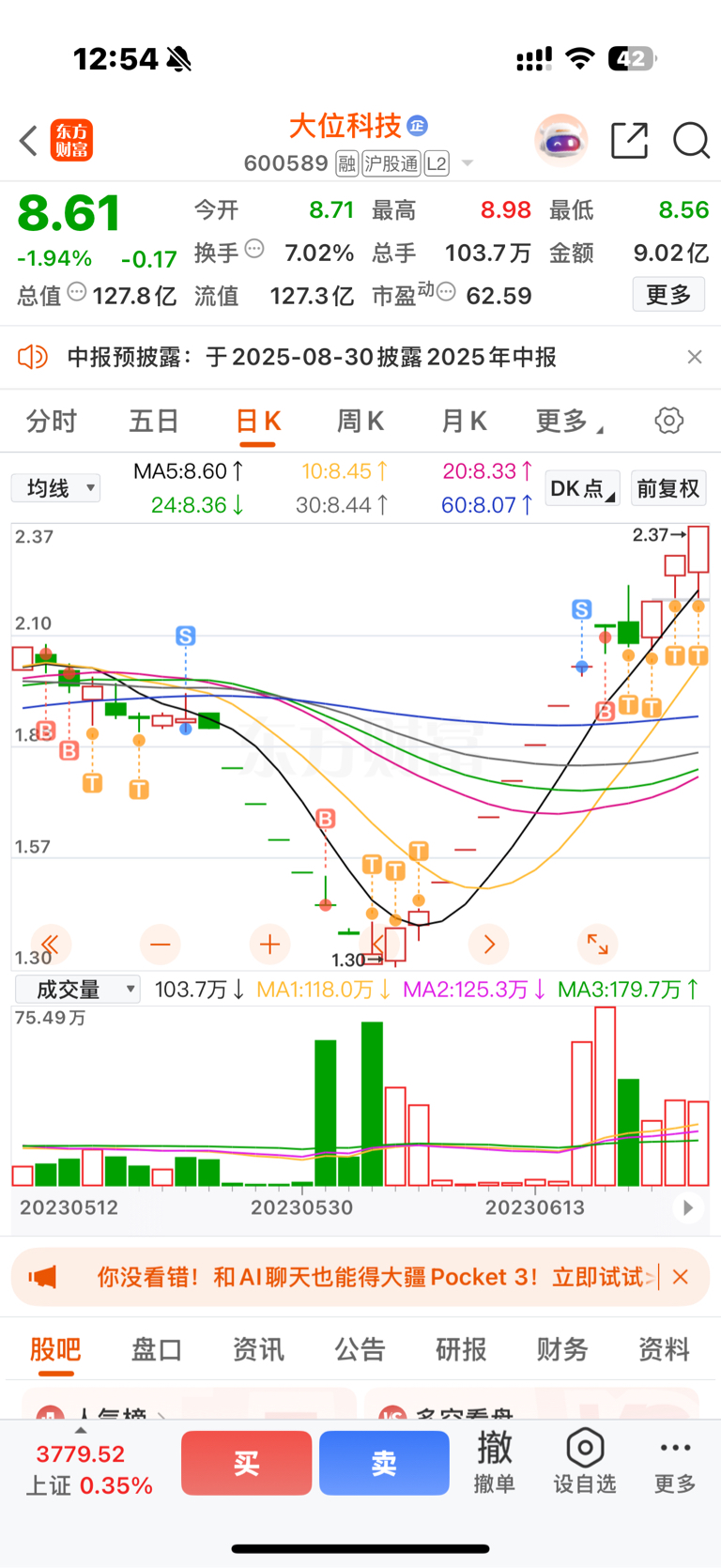Open the AI robot assistant
This screenshot has height=1568, width=721.
tap(560, 141)
